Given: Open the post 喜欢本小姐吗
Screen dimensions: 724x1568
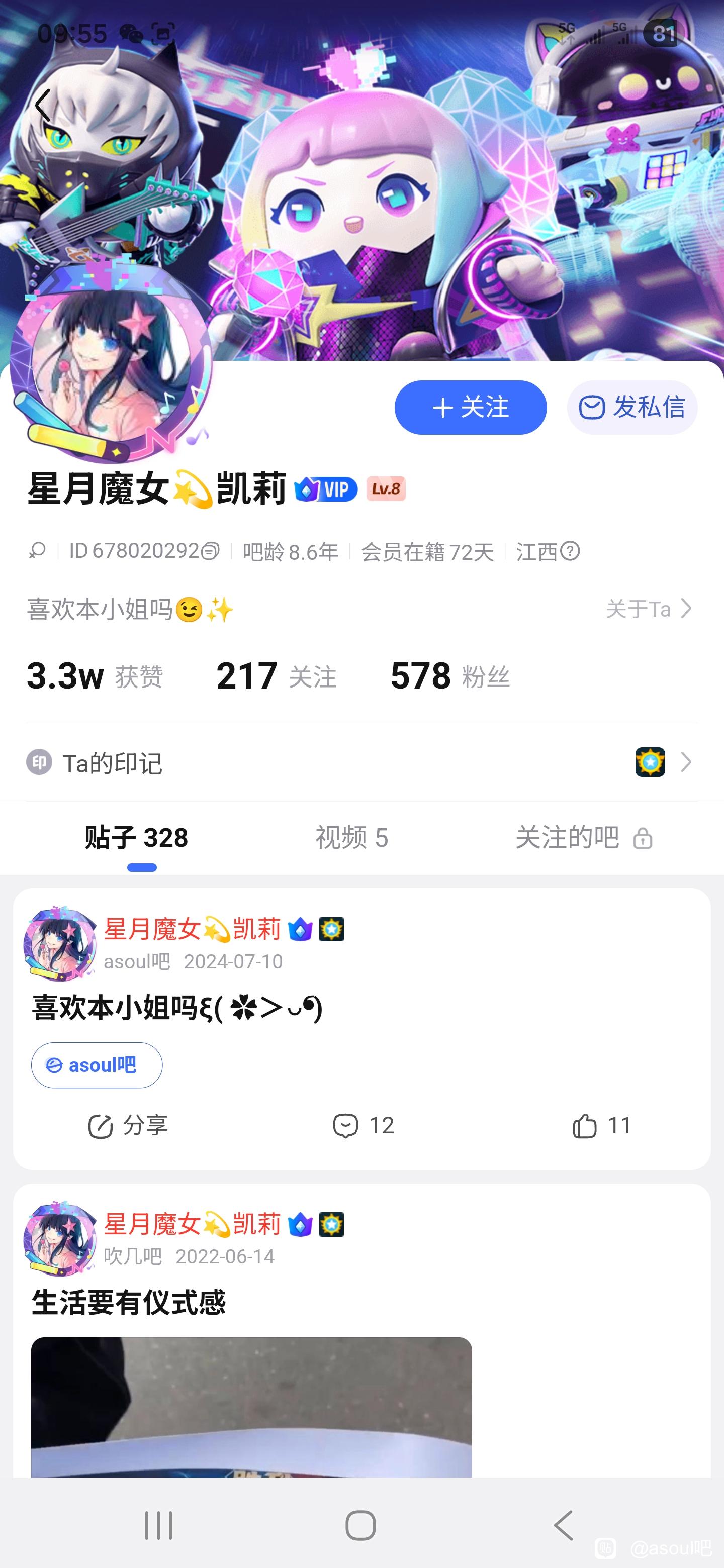Looking at the screenshot, I should pos(176,1008).
